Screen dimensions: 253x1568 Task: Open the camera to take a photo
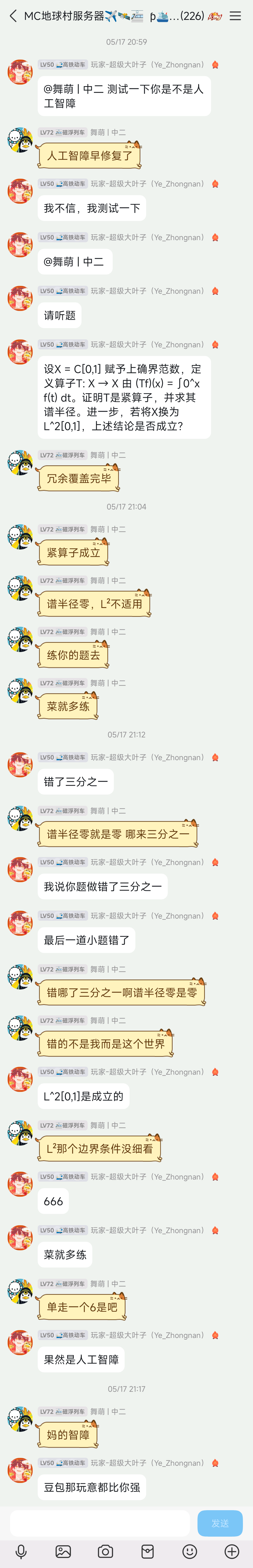[x=105, y=1551]
